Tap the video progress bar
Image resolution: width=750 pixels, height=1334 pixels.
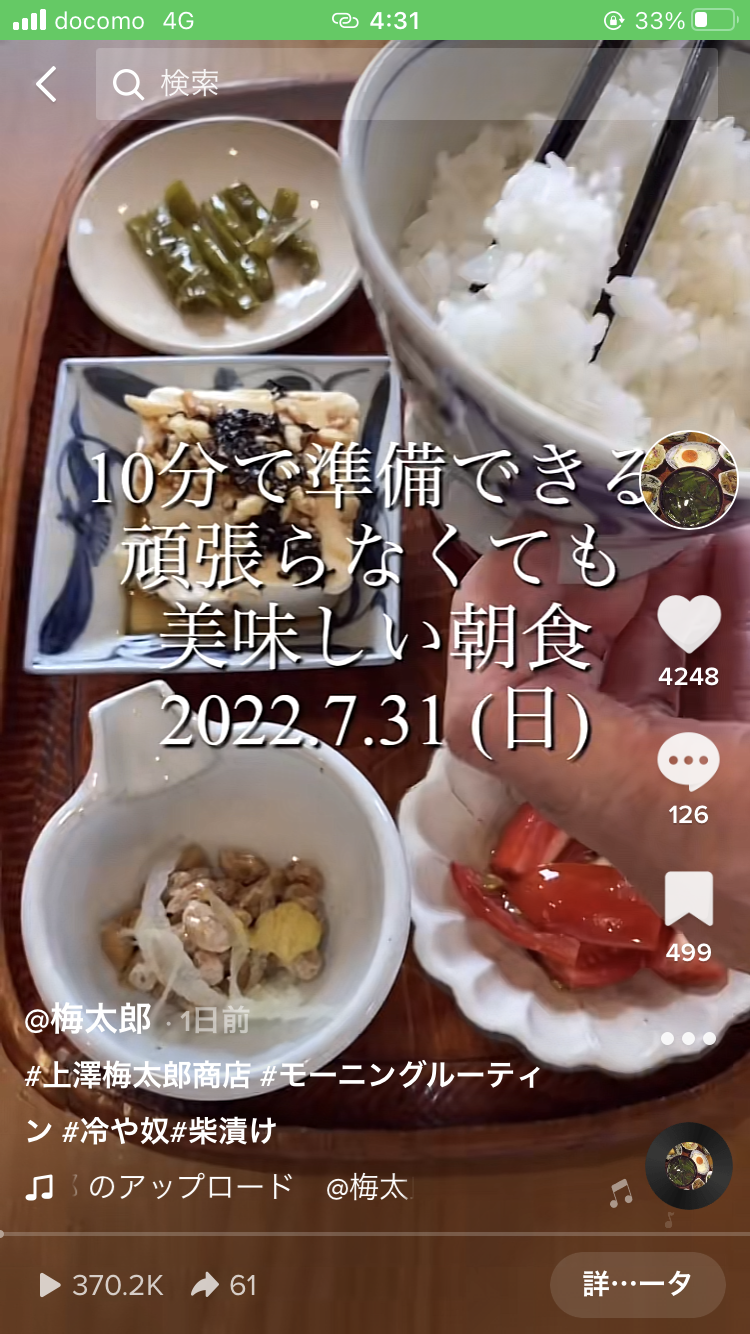tap(375, 1234)
